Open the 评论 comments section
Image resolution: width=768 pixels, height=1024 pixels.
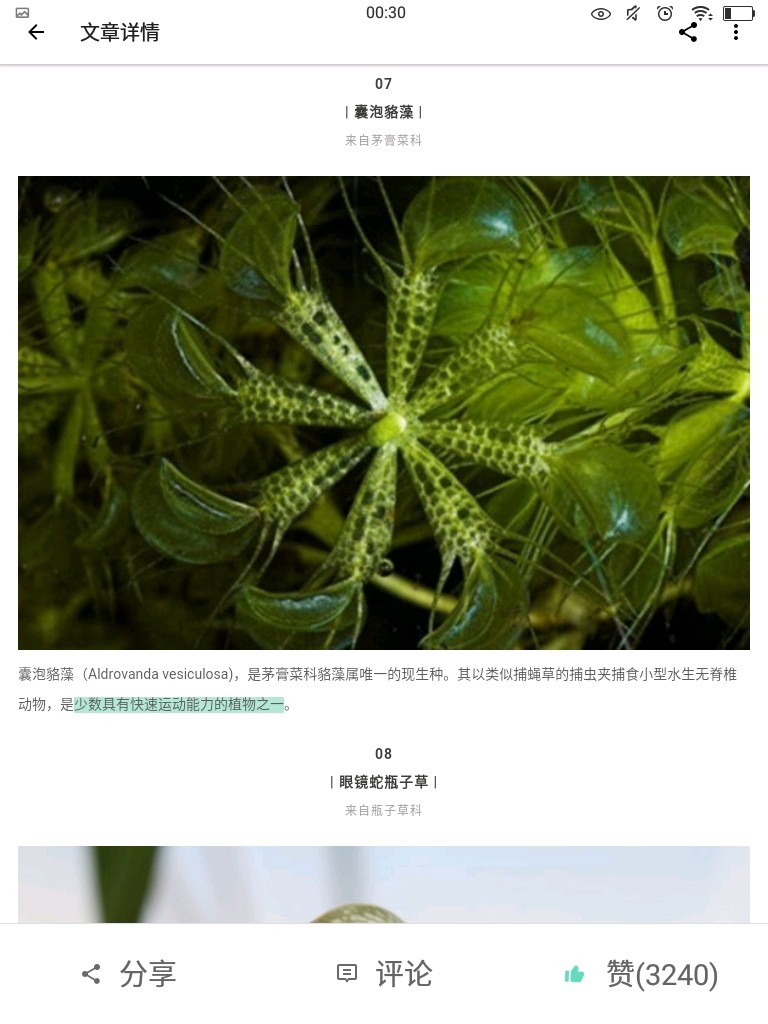pos(385,973)
